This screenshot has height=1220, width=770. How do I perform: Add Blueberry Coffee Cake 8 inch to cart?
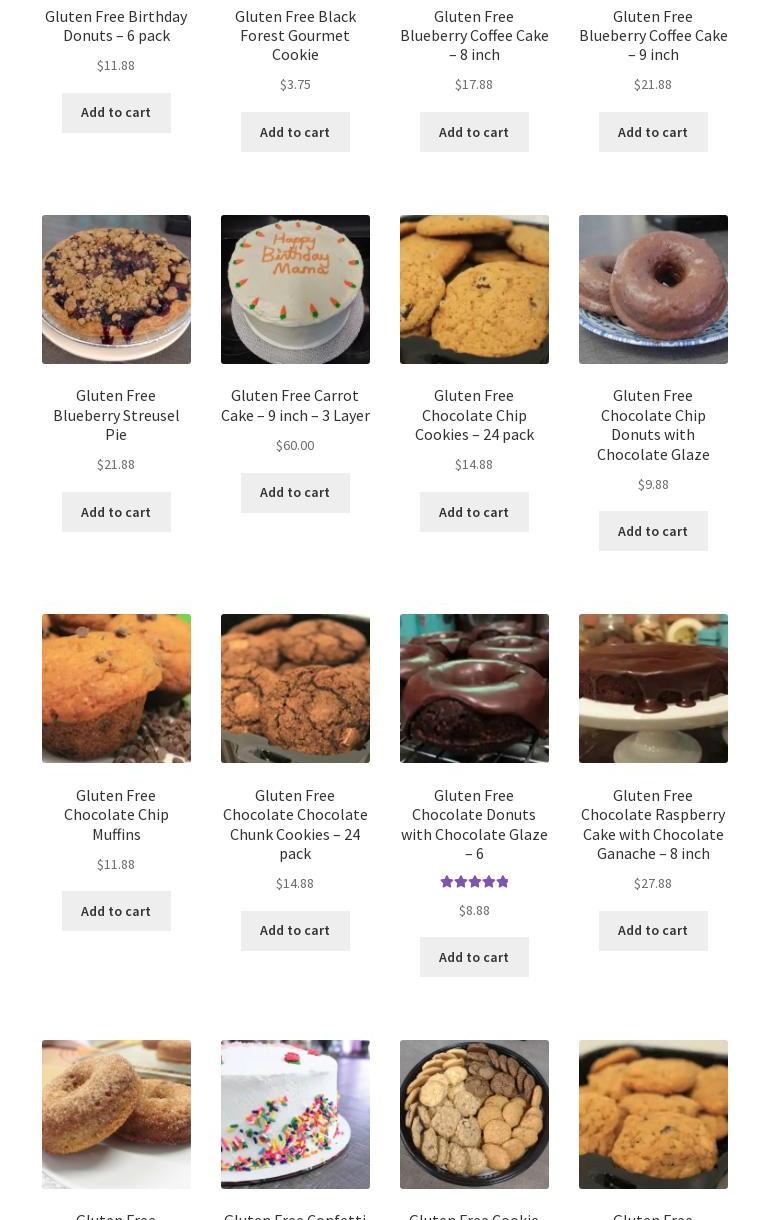[x=474, y=132]
